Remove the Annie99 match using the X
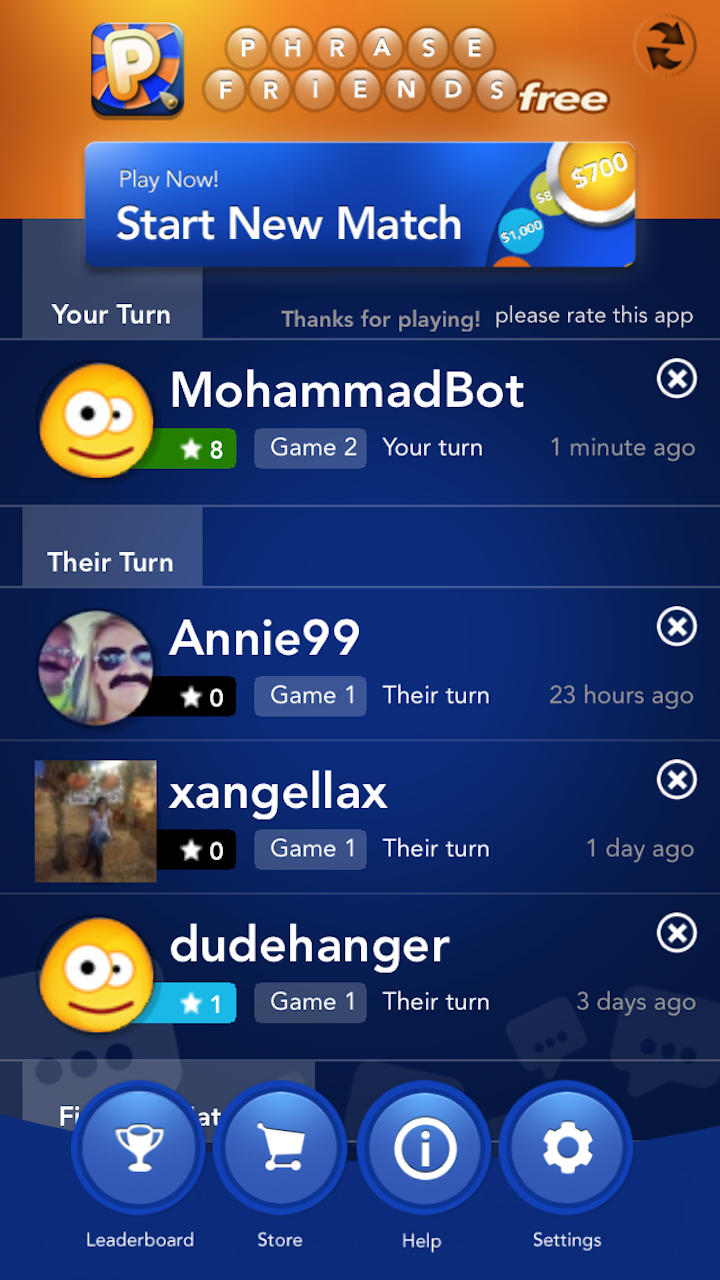The width and height of the screenshot is (720, 1280). [x=676, y=627]
